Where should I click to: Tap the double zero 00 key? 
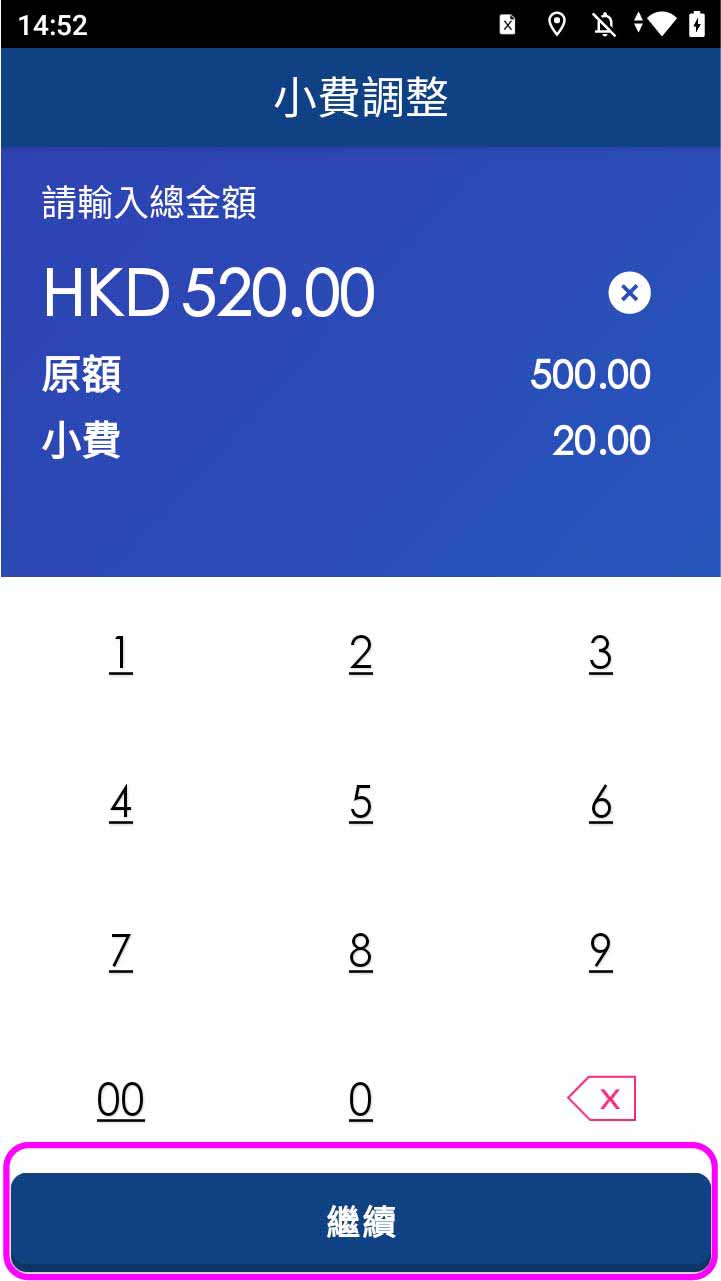pyautogui.click(x=121, y=1100)
